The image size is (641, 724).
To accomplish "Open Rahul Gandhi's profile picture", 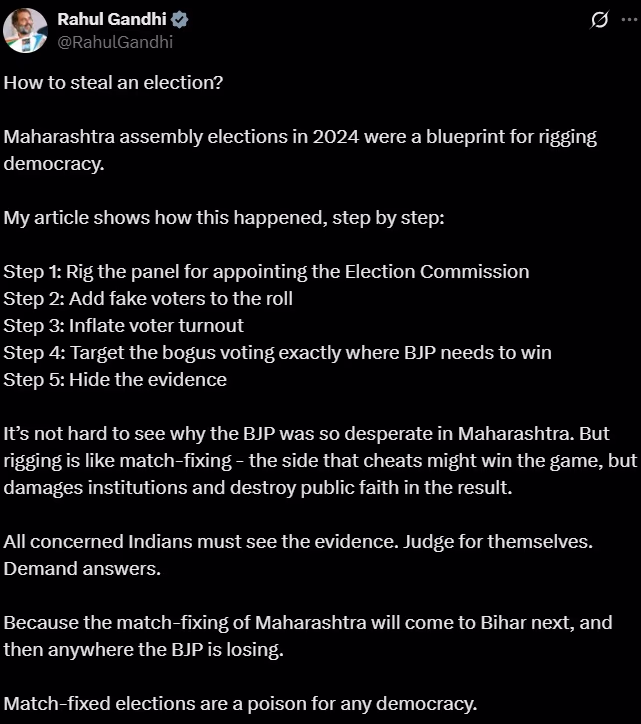I will [x=24, y=31].
